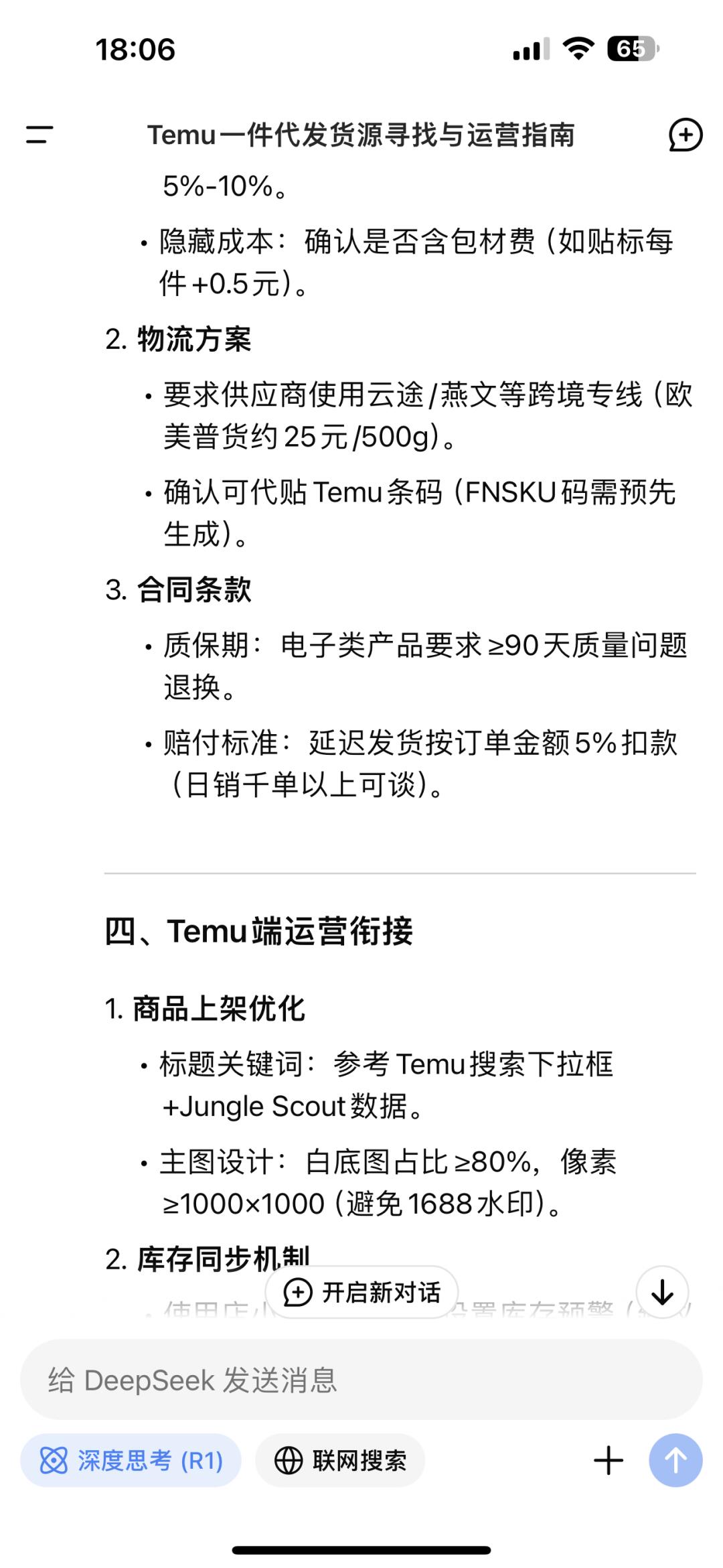Send the message with the arrow button
The width and height of the screenshot is (723, 1568).
(675, 1460)
